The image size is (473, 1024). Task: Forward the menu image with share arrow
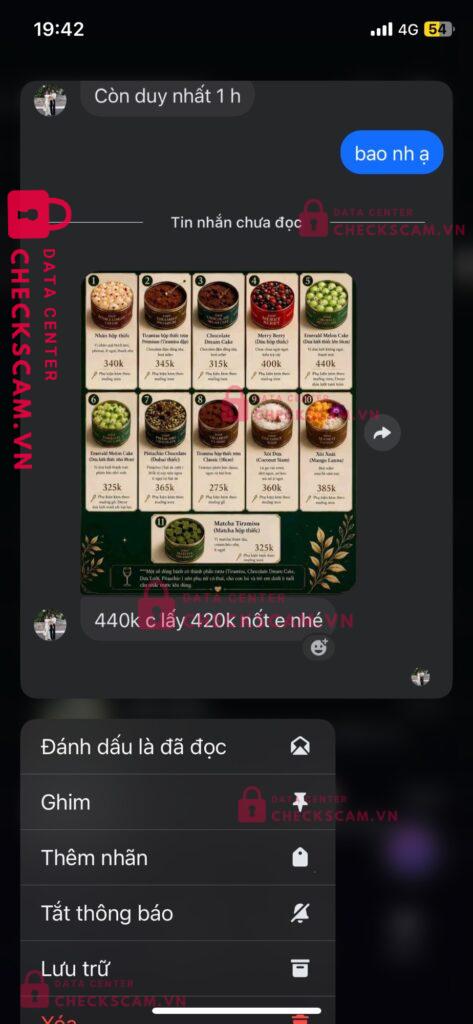[382, 432]
